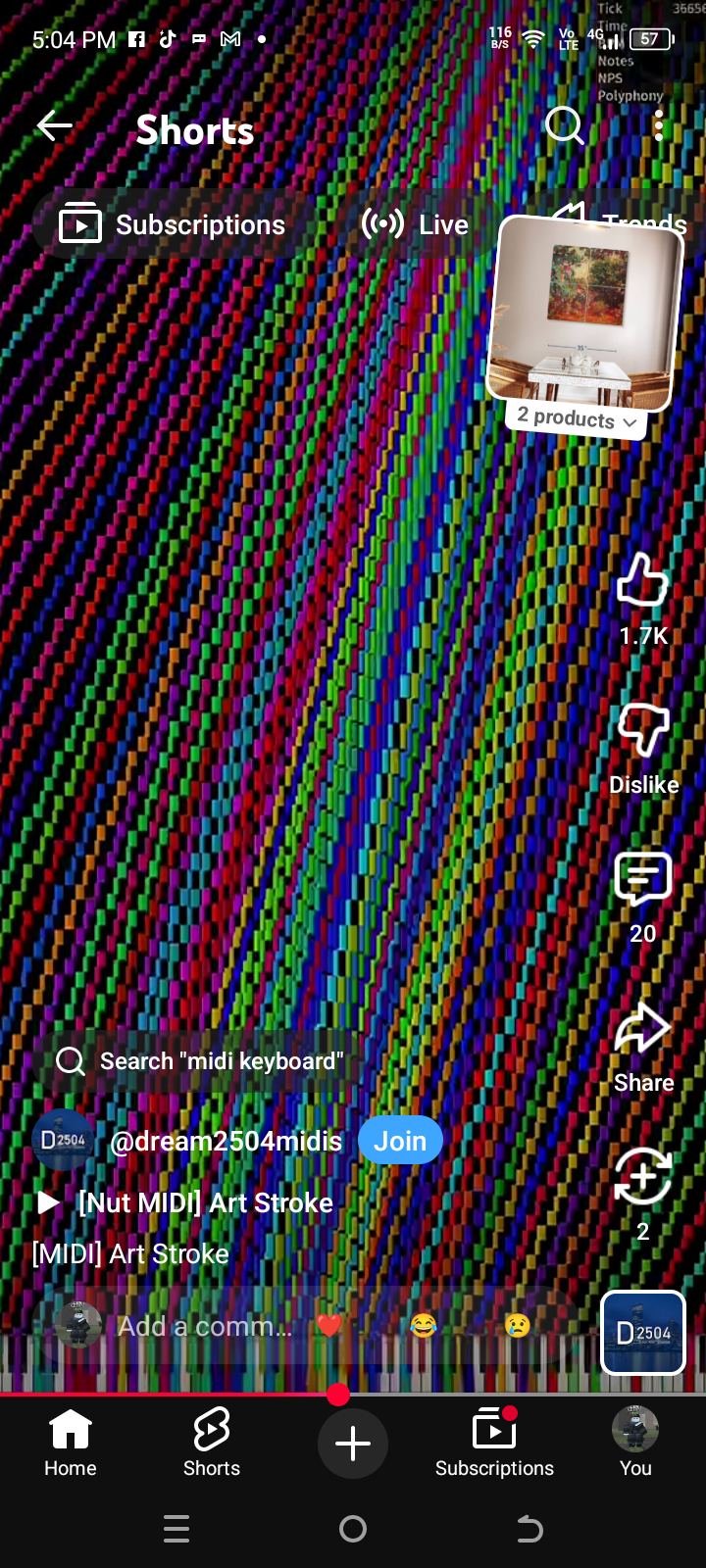Open the linked video [Nut MIDI] Art Stroke
This screenshot has width=706, height=1568.
(x=204, y=1203)
